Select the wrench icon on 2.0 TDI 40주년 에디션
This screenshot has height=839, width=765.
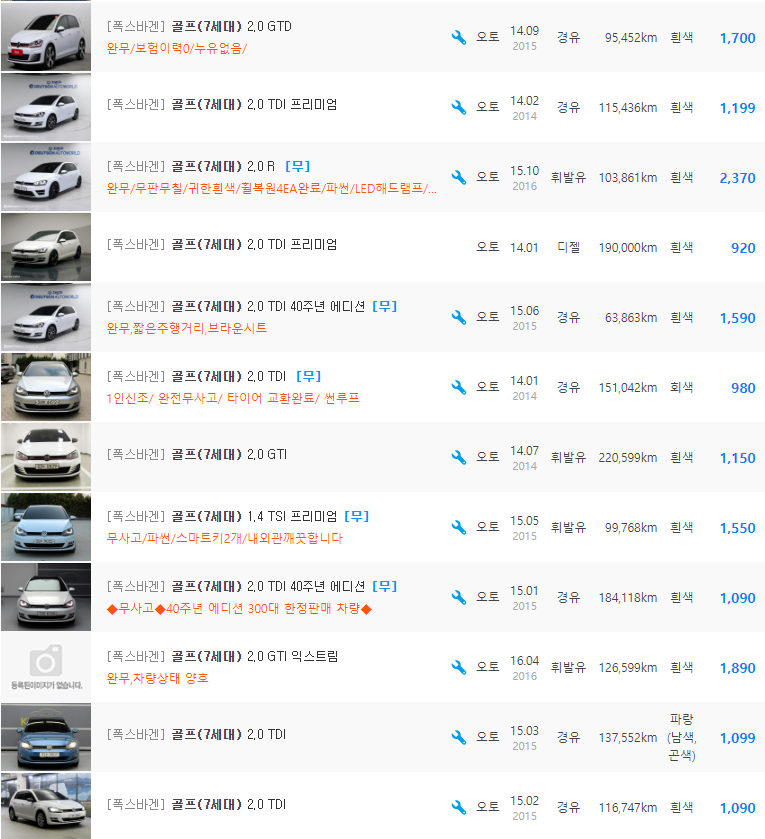[x=459, y=316]
